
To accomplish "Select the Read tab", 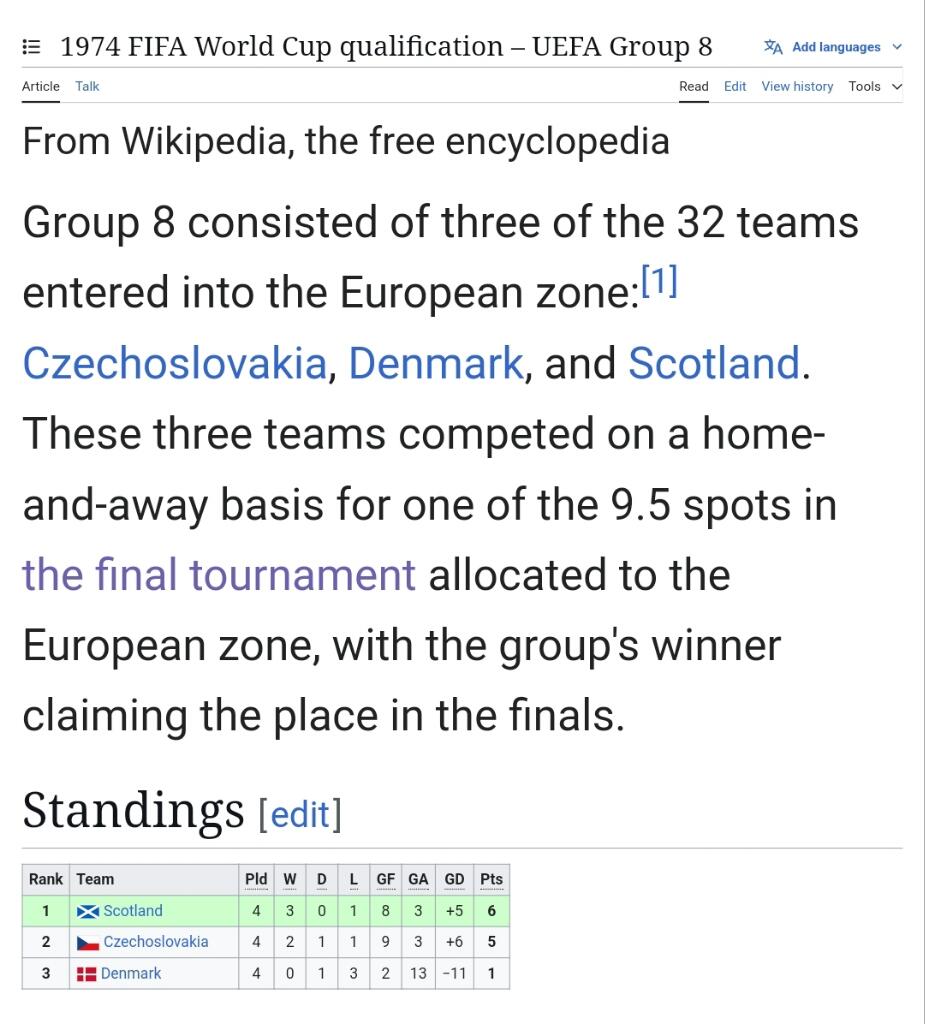I will [x=693, y=86].
